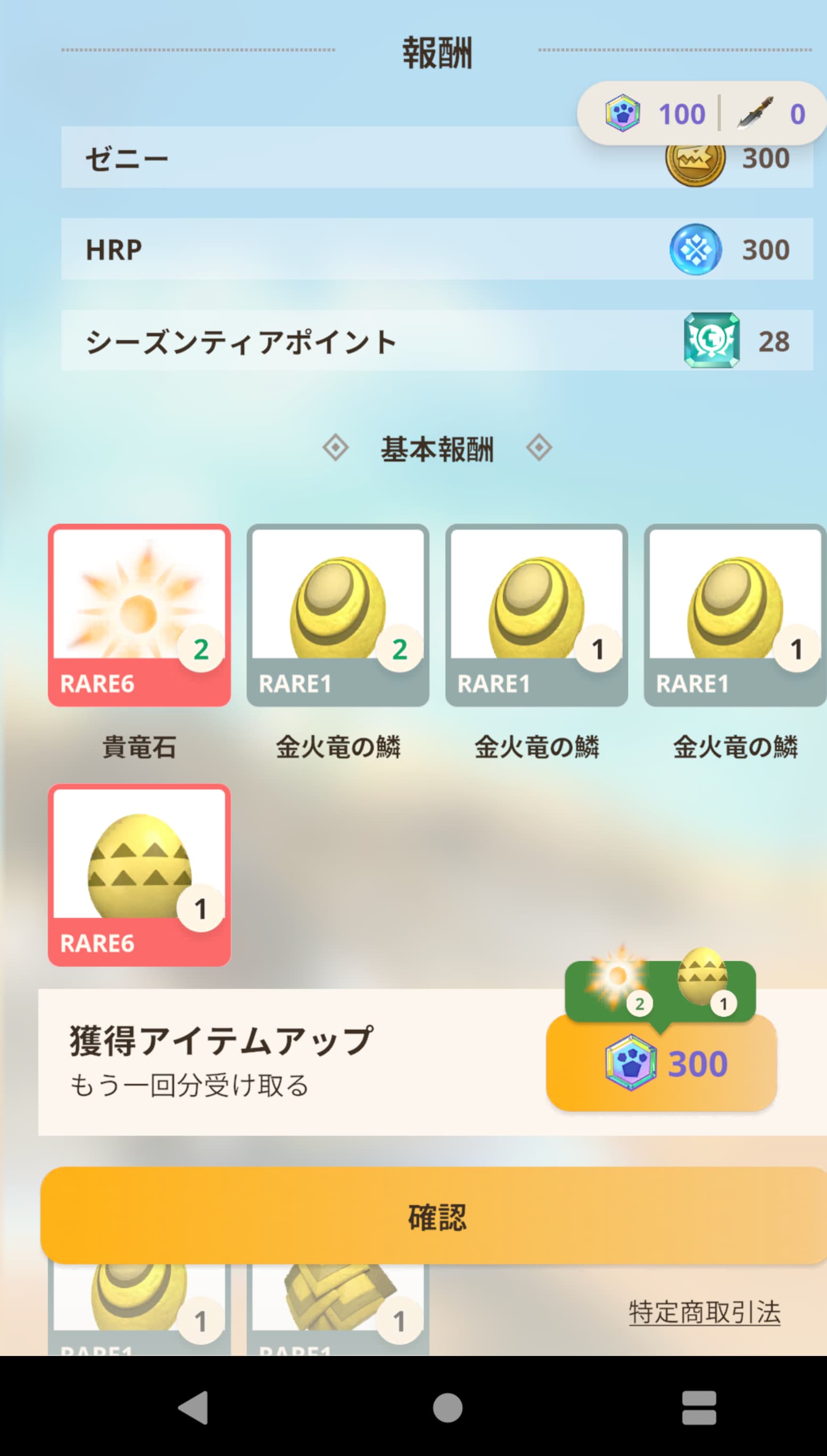Go back with the system back button
The image size is (827, 1456).
pyautogui.click(x=193, y=1408)
